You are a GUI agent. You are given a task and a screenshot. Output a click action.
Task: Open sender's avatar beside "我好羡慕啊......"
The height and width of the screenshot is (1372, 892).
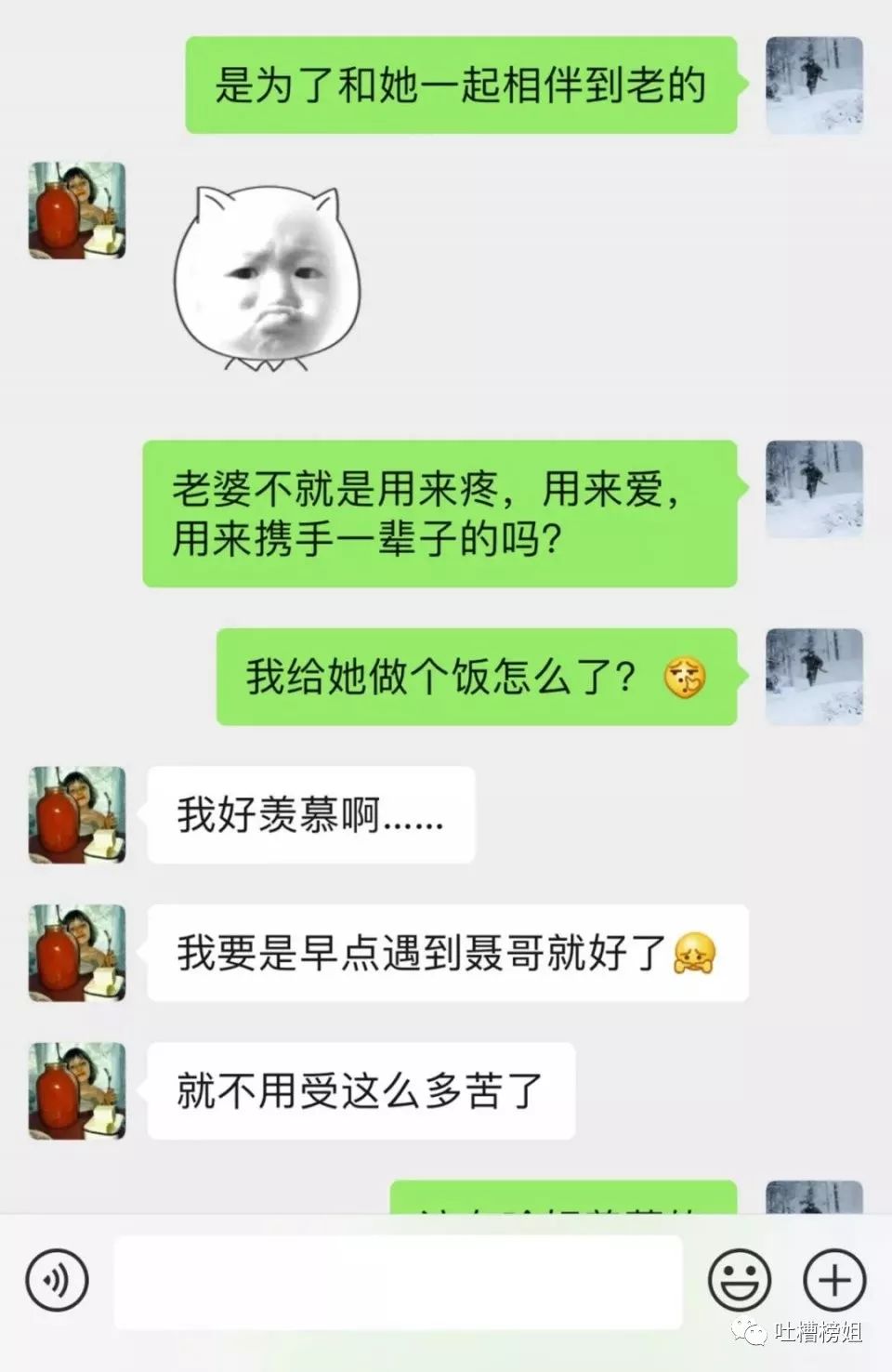(x=77, y=815)
